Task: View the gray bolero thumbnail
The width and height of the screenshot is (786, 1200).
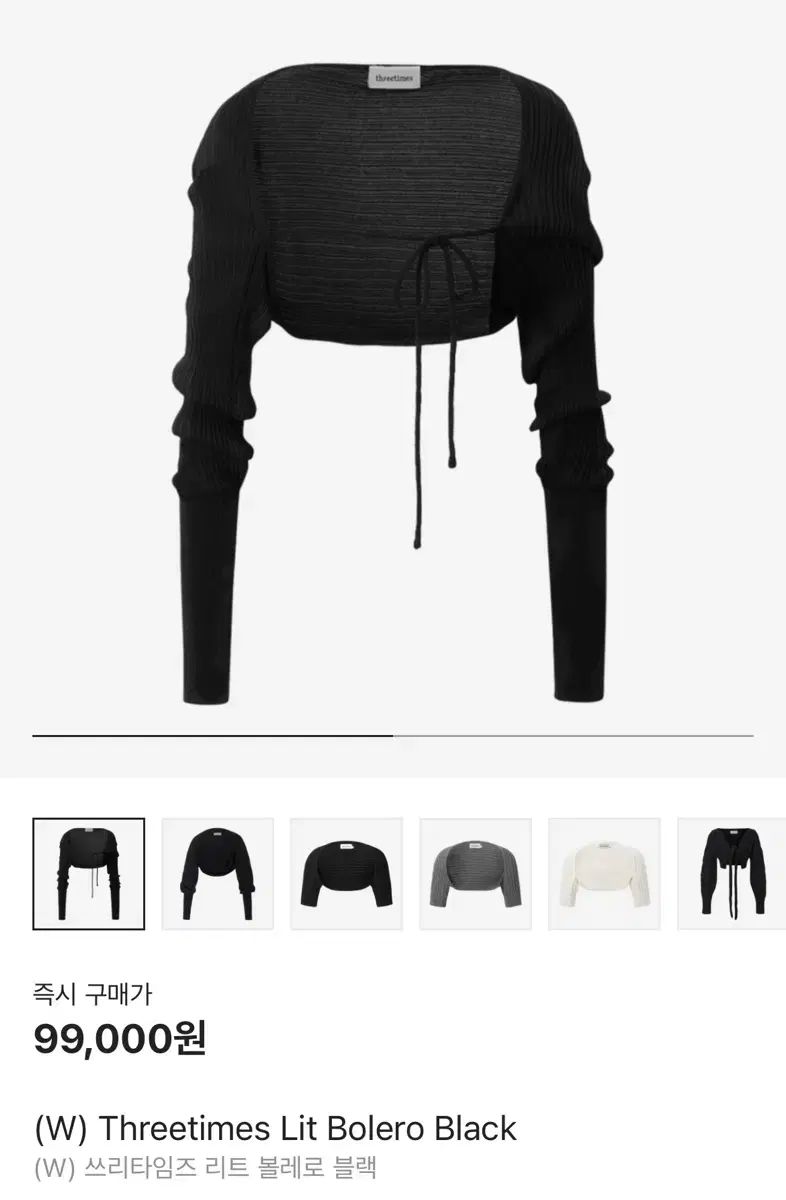Action: [475, 873]
